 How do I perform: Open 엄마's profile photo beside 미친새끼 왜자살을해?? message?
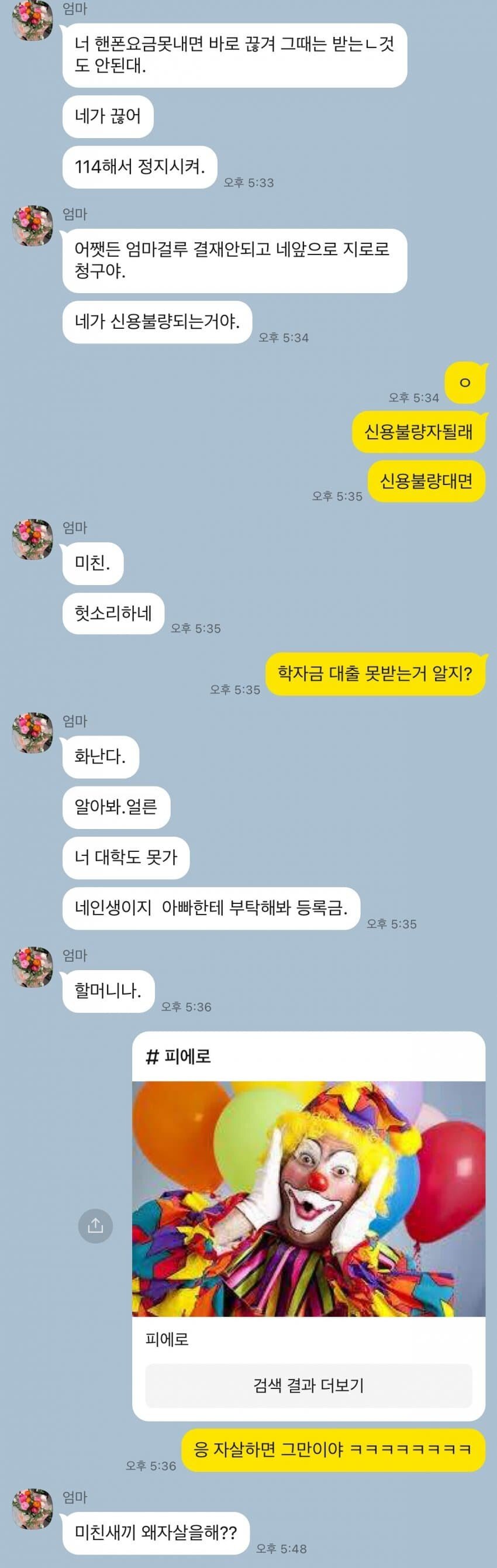pyautogui.click(x=33, y=1509)
